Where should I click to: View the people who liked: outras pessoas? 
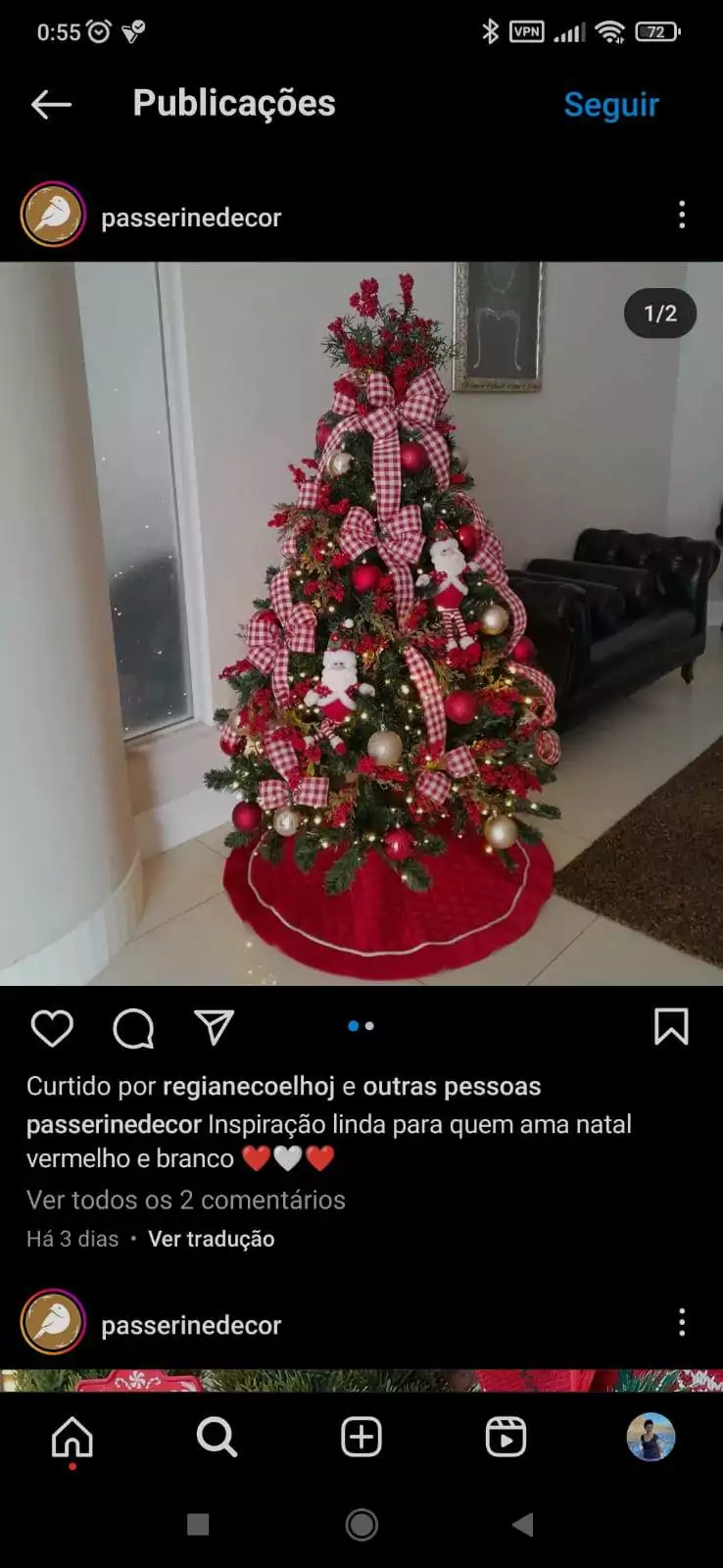(452, 1086)
